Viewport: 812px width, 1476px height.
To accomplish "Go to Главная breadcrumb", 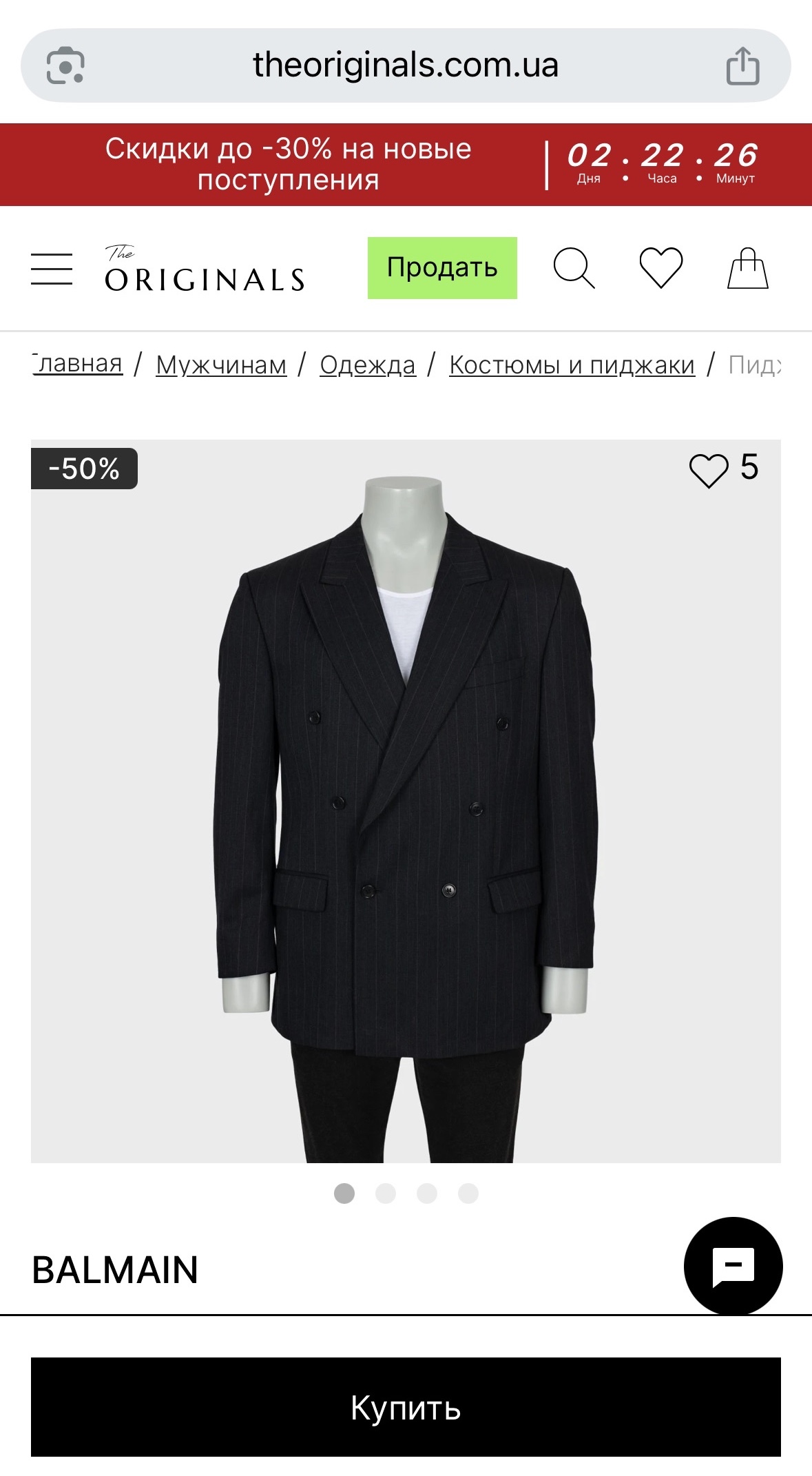I will (x=78, y=364).
